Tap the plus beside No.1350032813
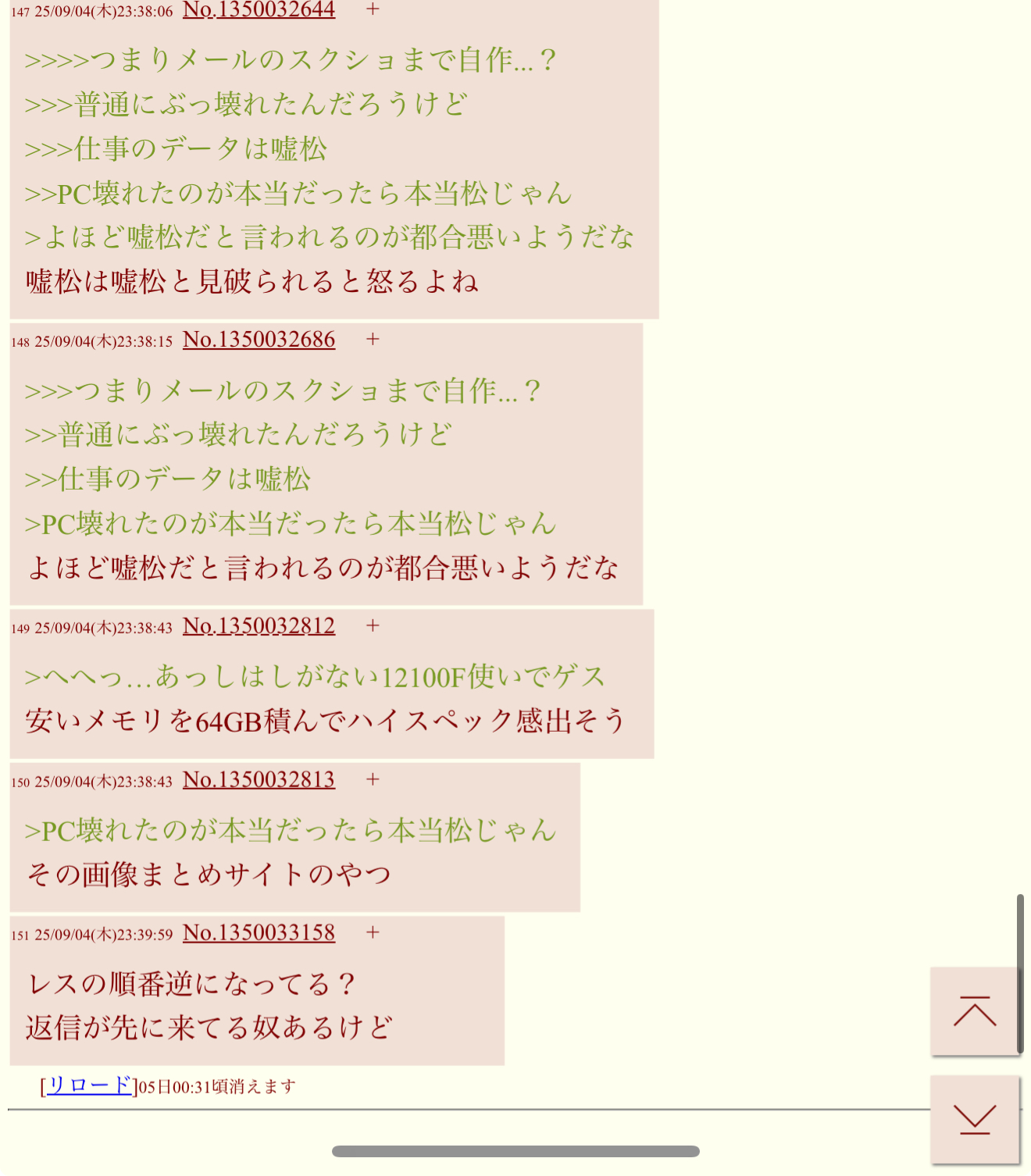This screenshot has width=1031, height=1176. (x=373, y=779)
